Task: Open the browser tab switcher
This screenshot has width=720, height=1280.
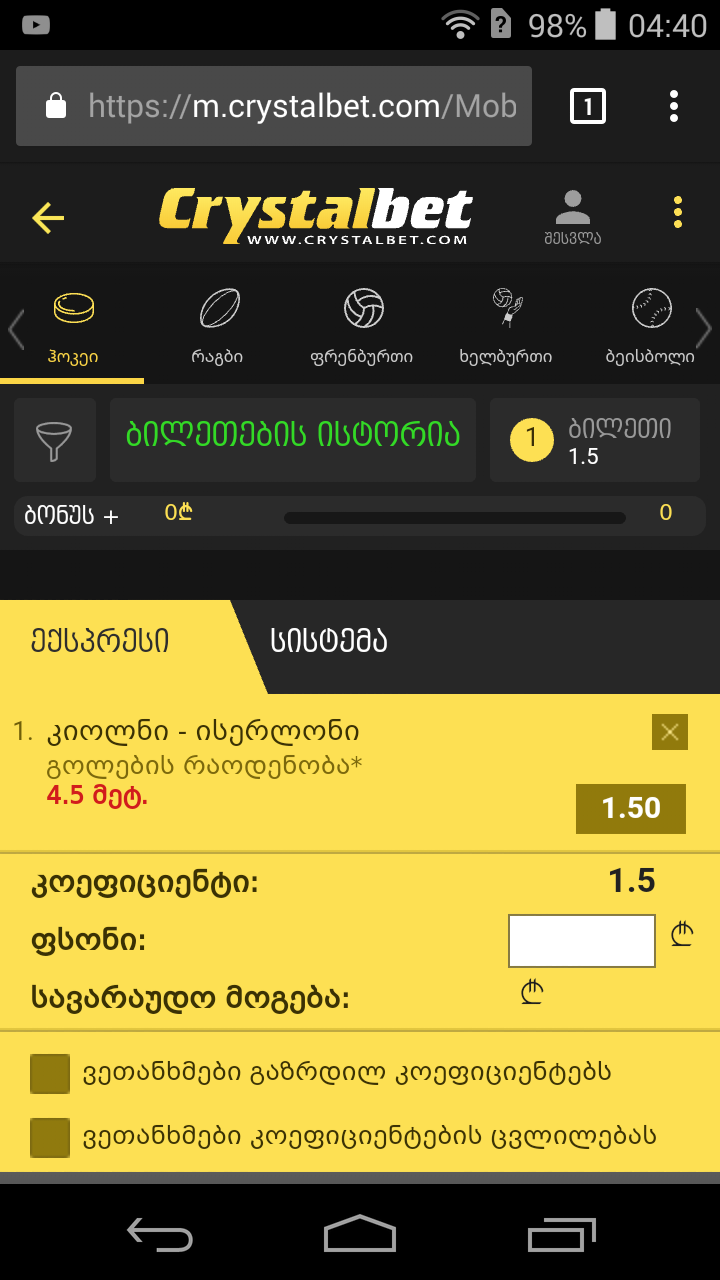Action: click(587, 106)
